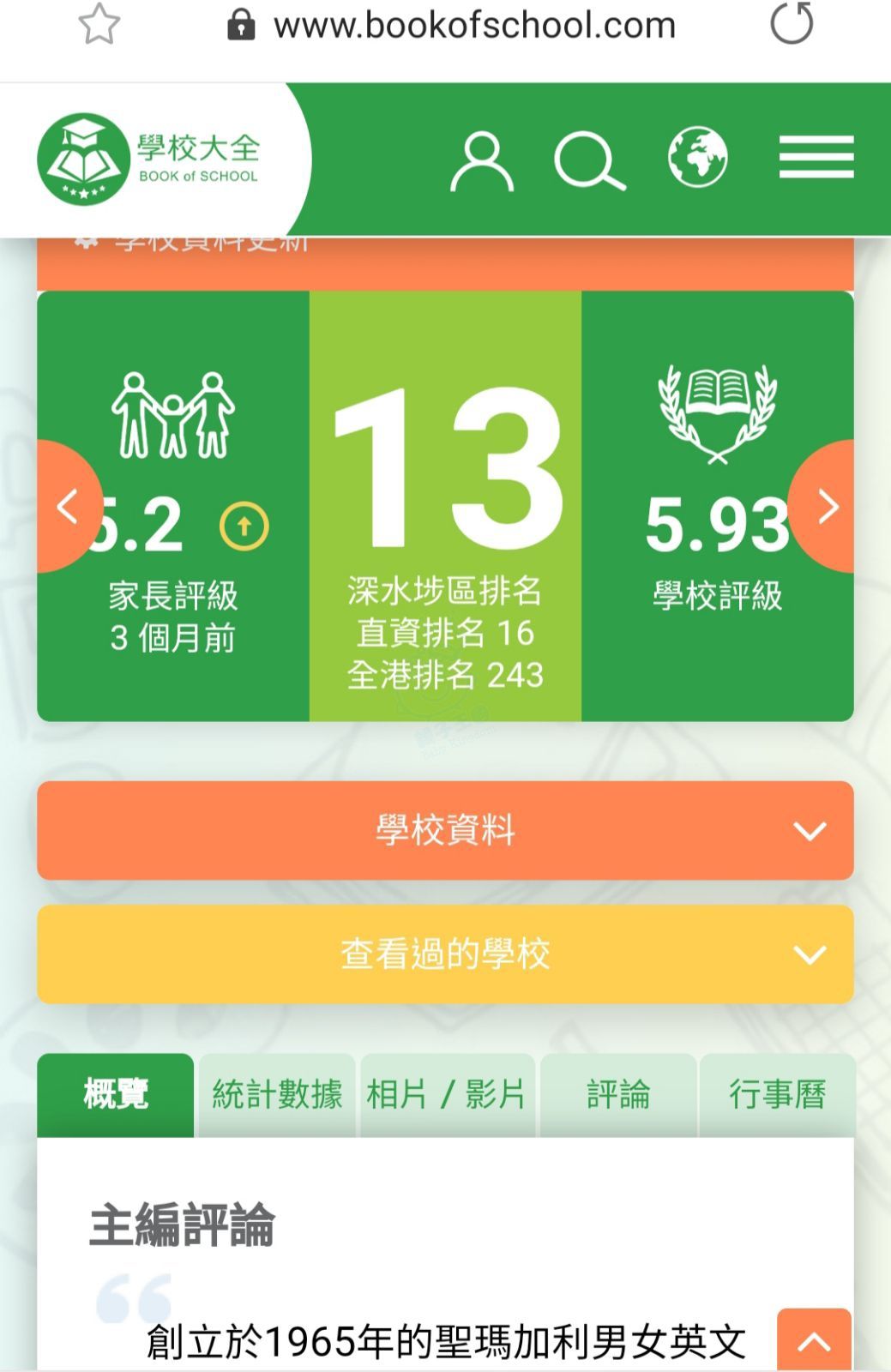This screenshot has width=891, height=1372.
Task: Open the search magnifier icon
Action: click(589, 160)
